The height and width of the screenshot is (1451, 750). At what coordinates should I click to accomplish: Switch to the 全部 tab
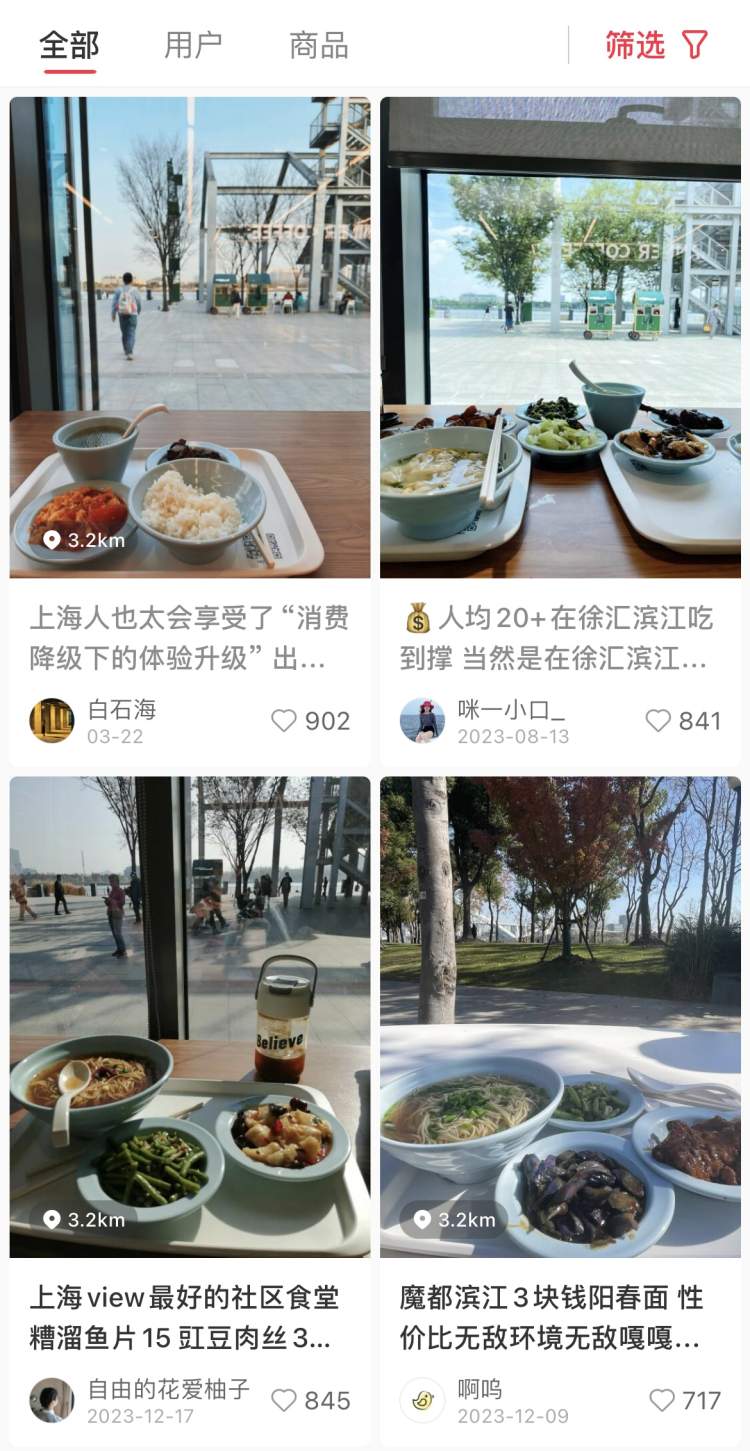click(x=69, y=45)
